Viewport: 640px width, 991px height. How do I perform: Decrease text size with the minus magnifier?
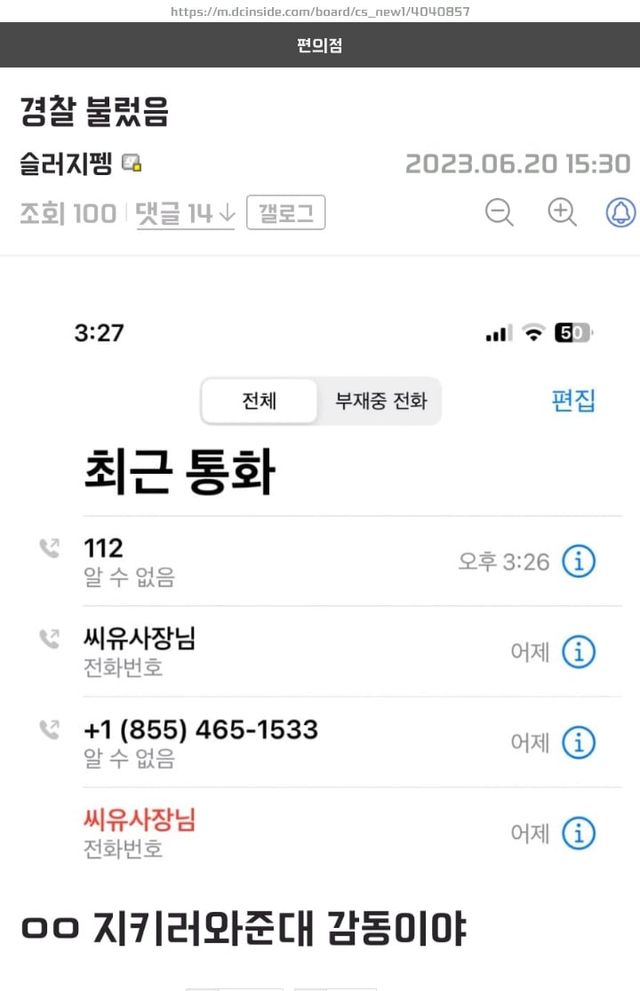tap(499, 212)
